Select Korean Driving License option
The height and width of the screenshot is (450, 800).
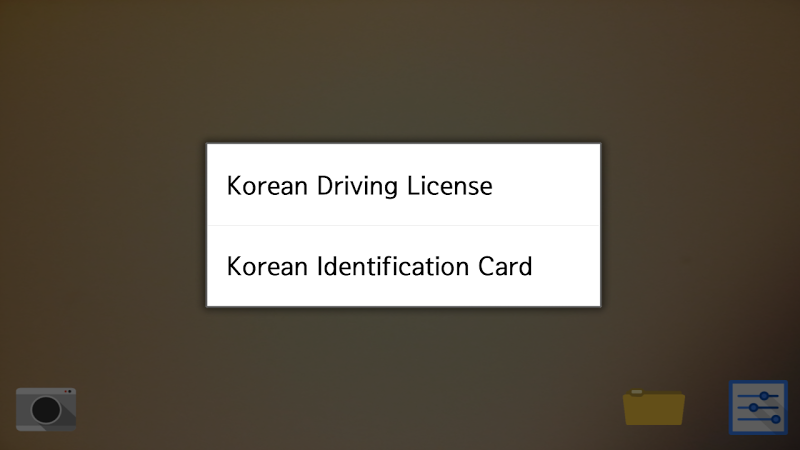402,186
